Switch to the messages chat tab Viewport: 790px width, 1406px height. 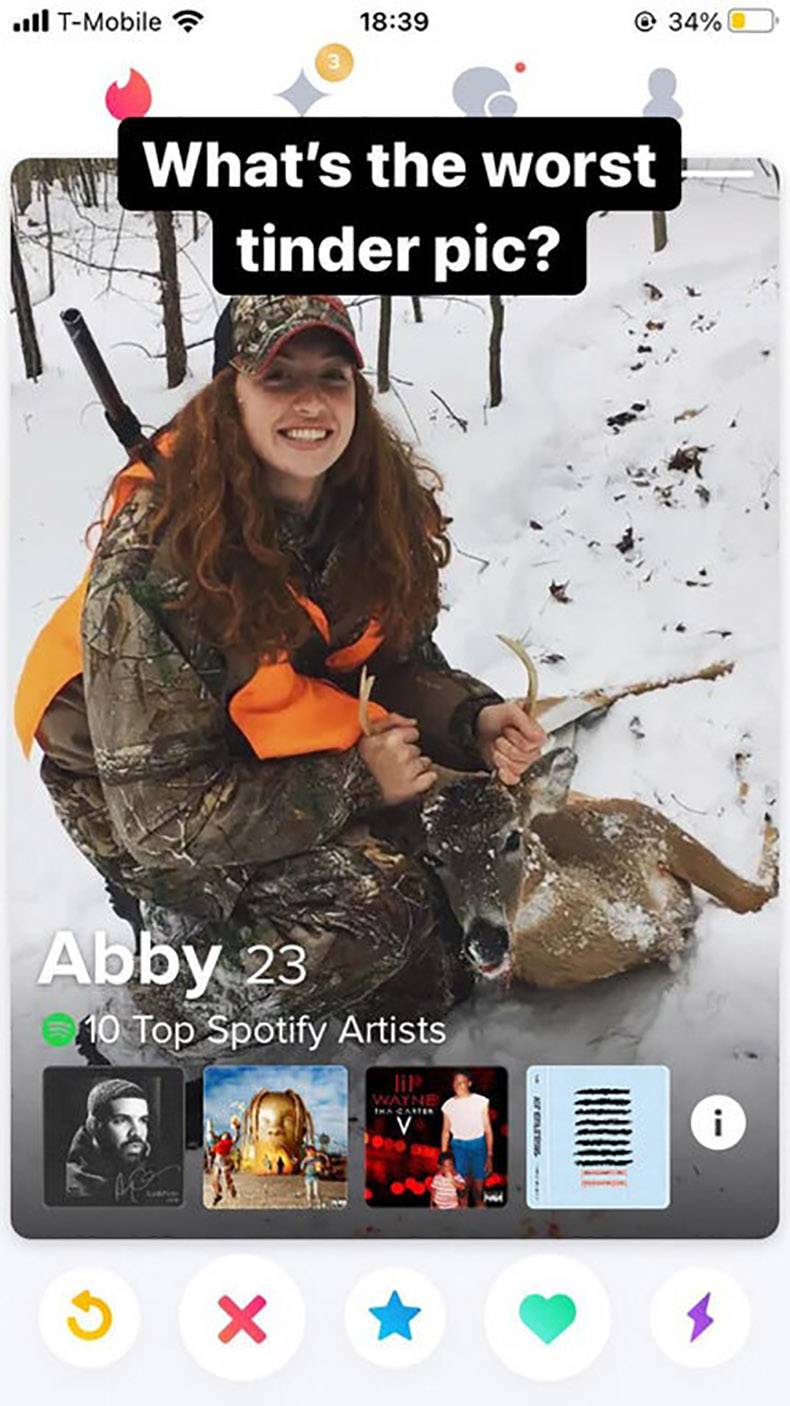coord(484,93)
